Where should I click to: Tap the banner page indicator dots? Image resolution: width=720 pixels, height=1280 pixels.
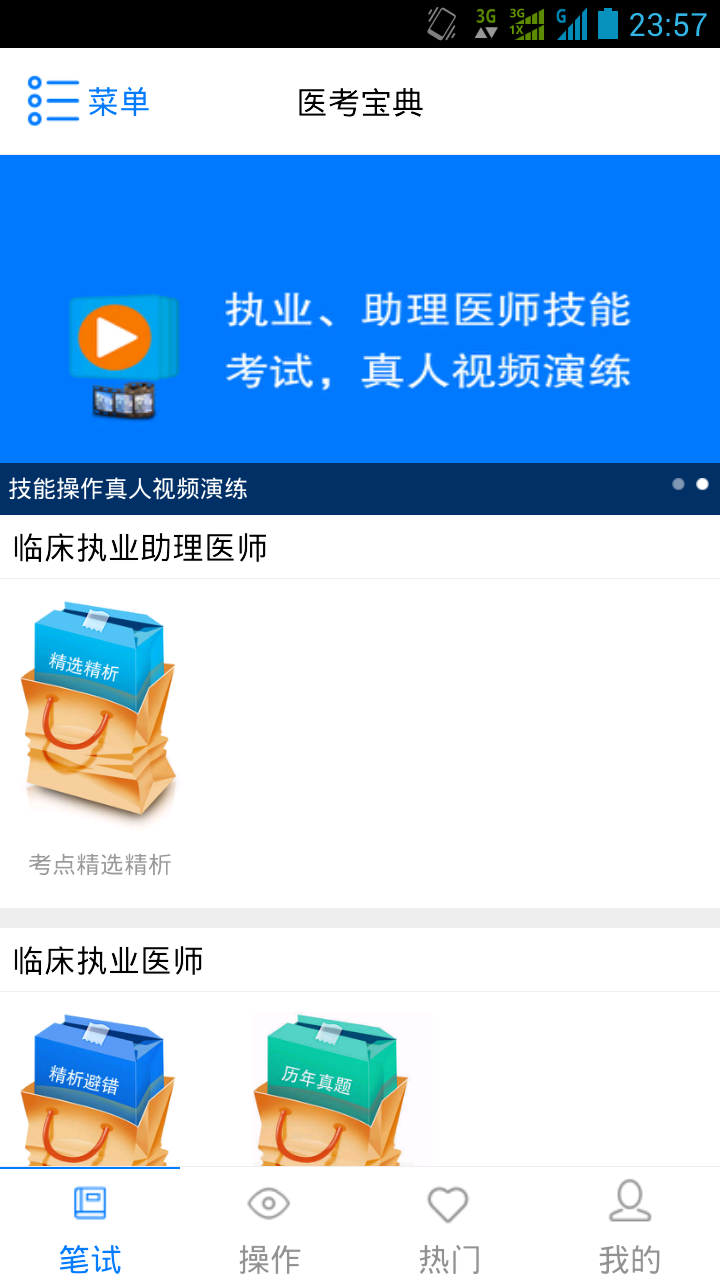690,484
